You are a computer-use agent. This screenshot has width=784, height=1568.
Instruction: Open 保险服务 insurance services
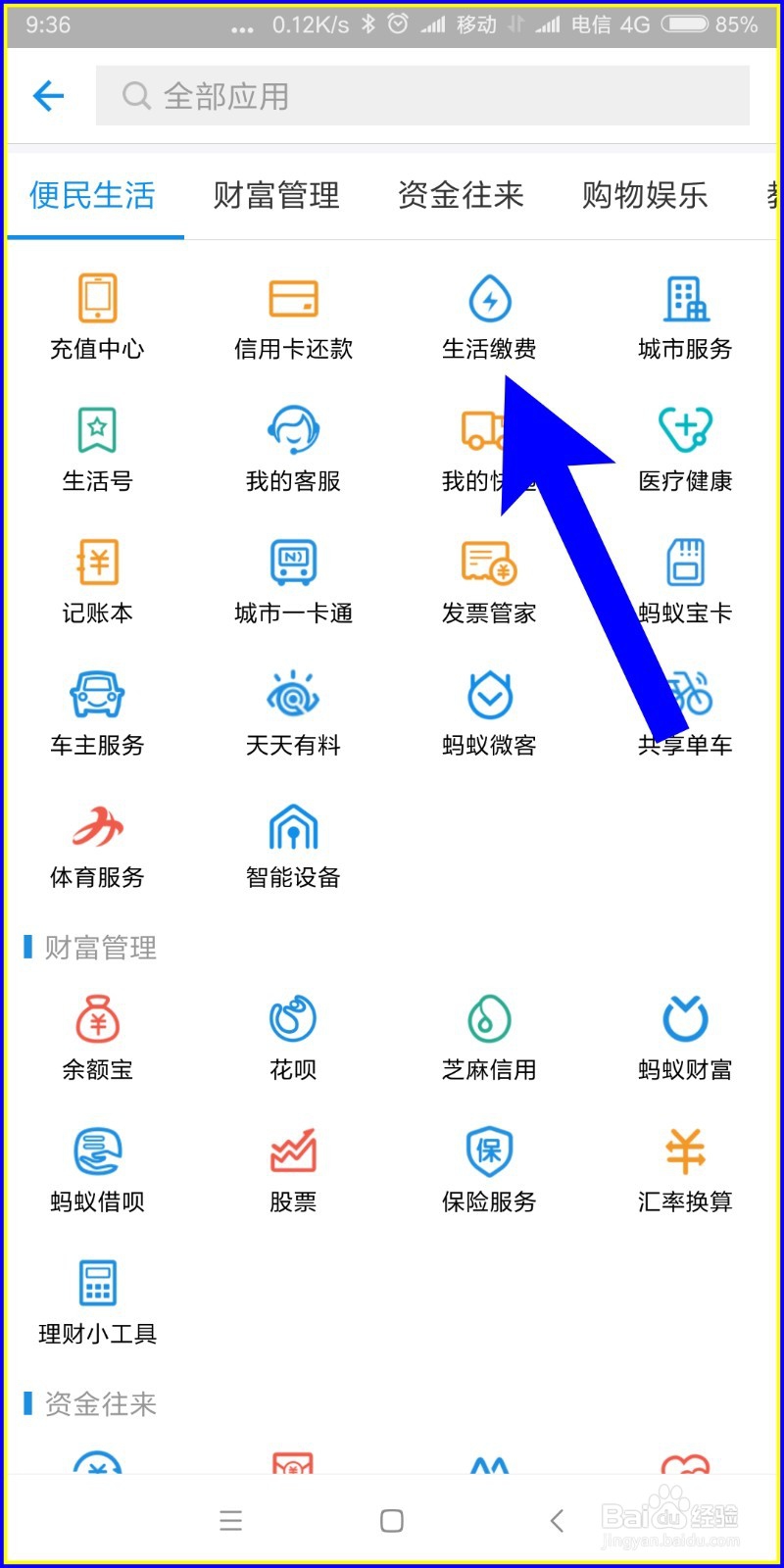click(x=488, y=1166)
